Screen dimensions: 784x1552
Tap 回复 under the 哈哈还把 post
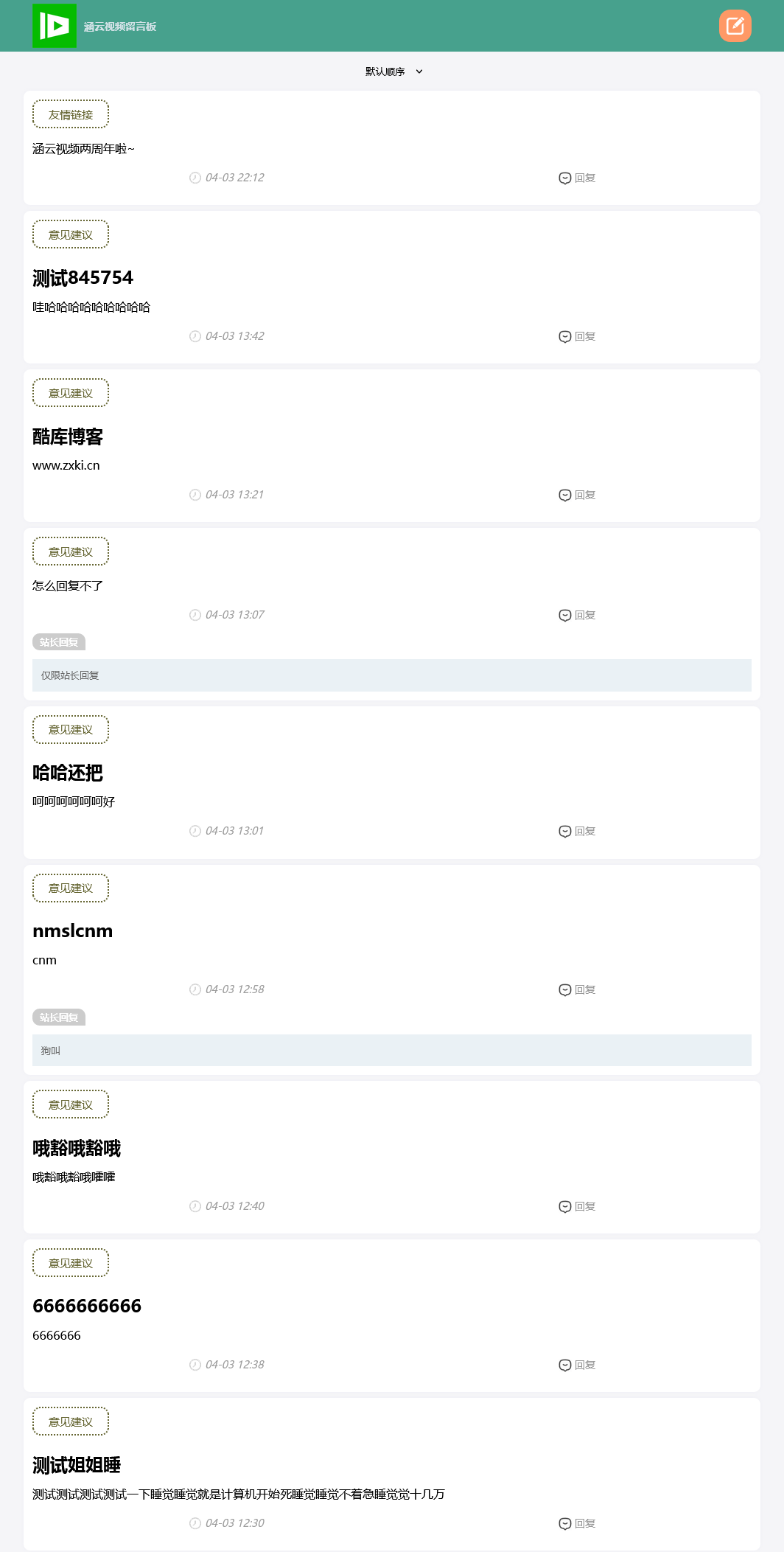coord(577,831)
